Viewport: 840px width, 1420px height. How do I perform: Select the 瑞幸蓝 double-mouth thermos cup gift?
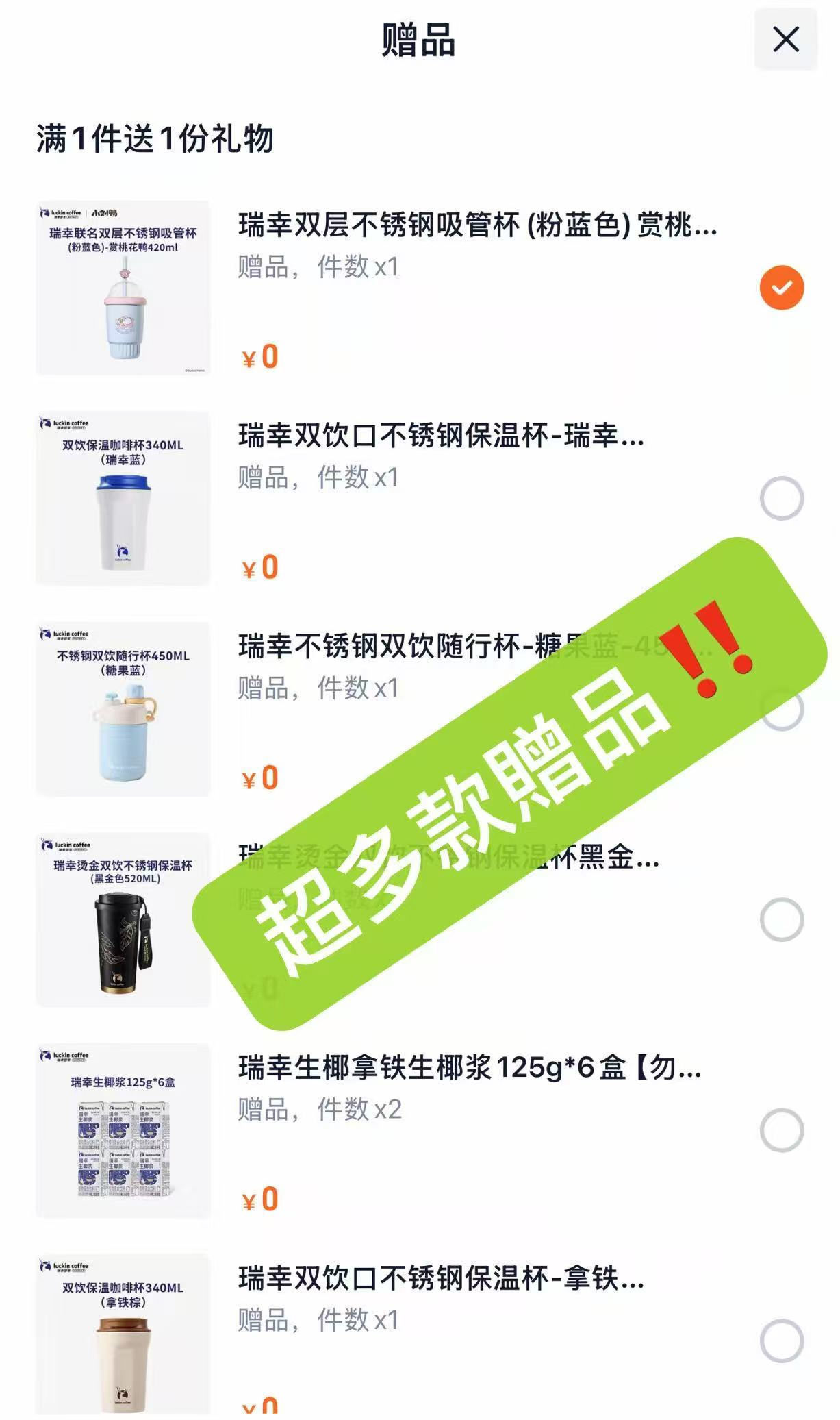pyautogui.click(x=780, y=499)
